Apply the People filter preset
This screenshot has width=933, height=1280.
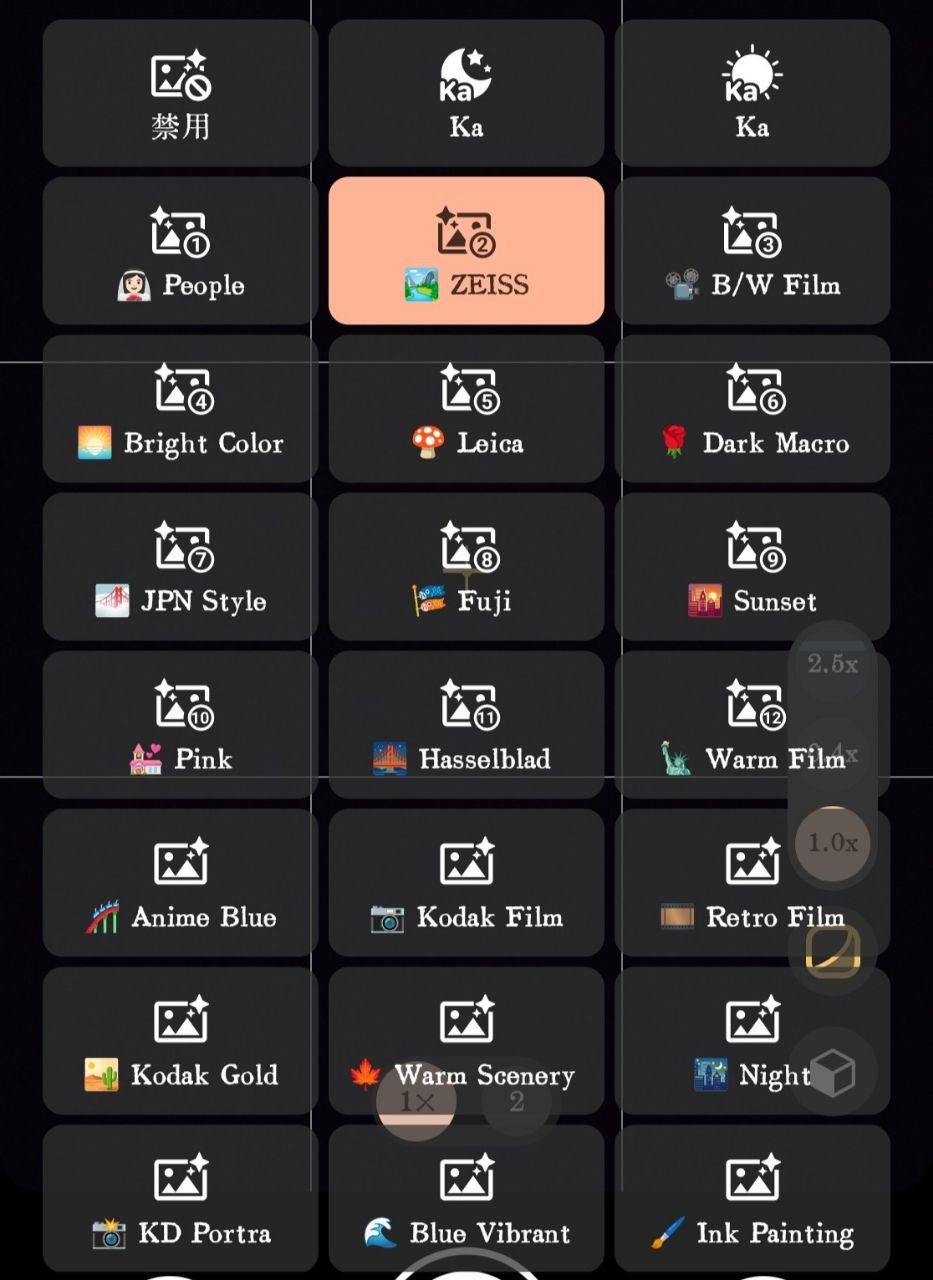tap(180, 251)
